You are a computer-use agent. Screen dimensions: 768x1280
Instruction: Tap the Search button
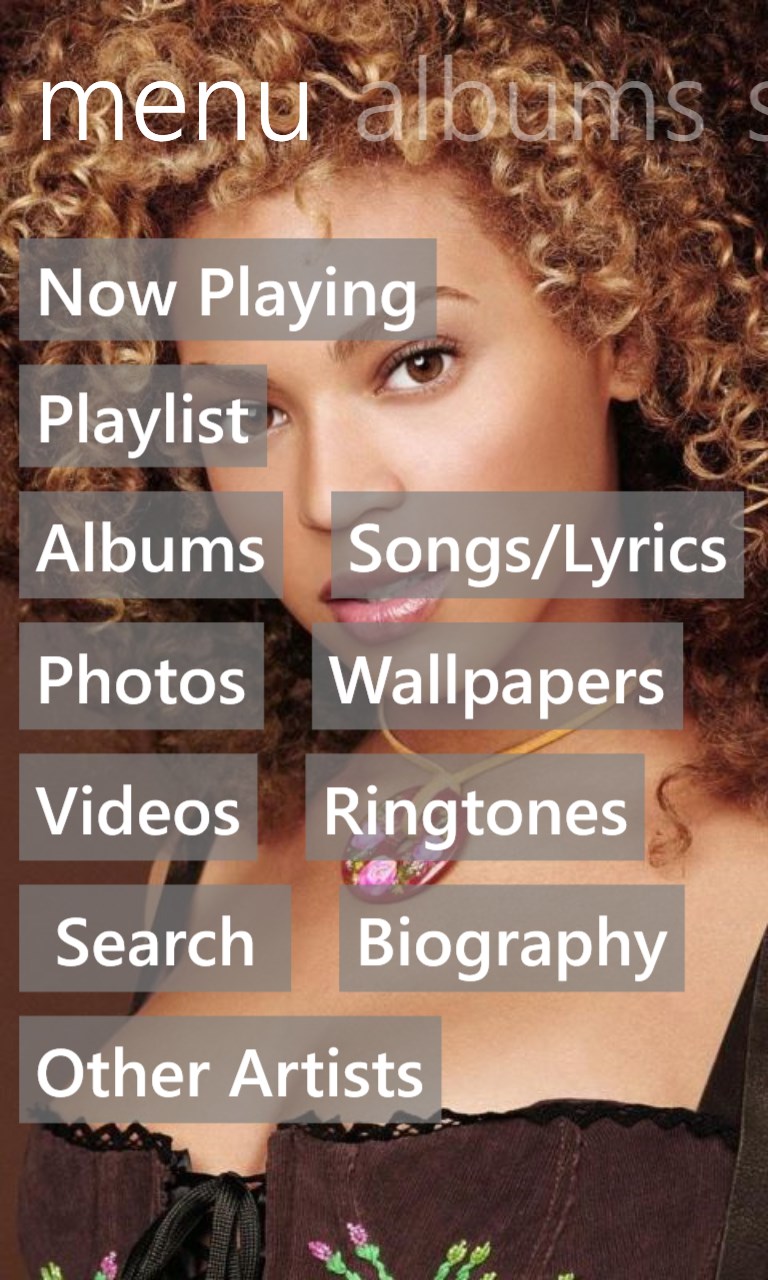(x=155, y=939)
